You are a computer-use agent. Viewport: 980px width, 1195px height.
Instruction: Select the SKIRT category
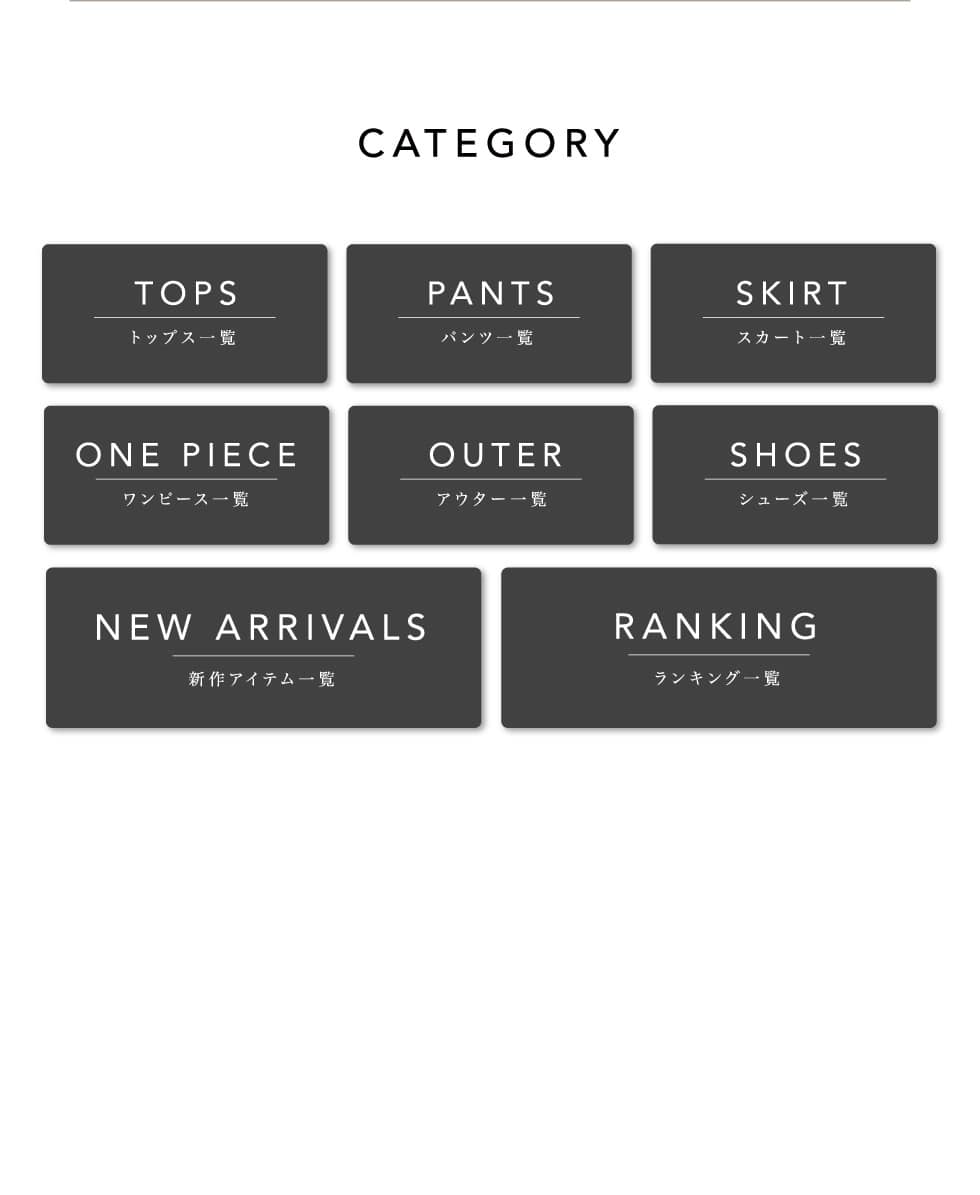[x=793, y=313]
